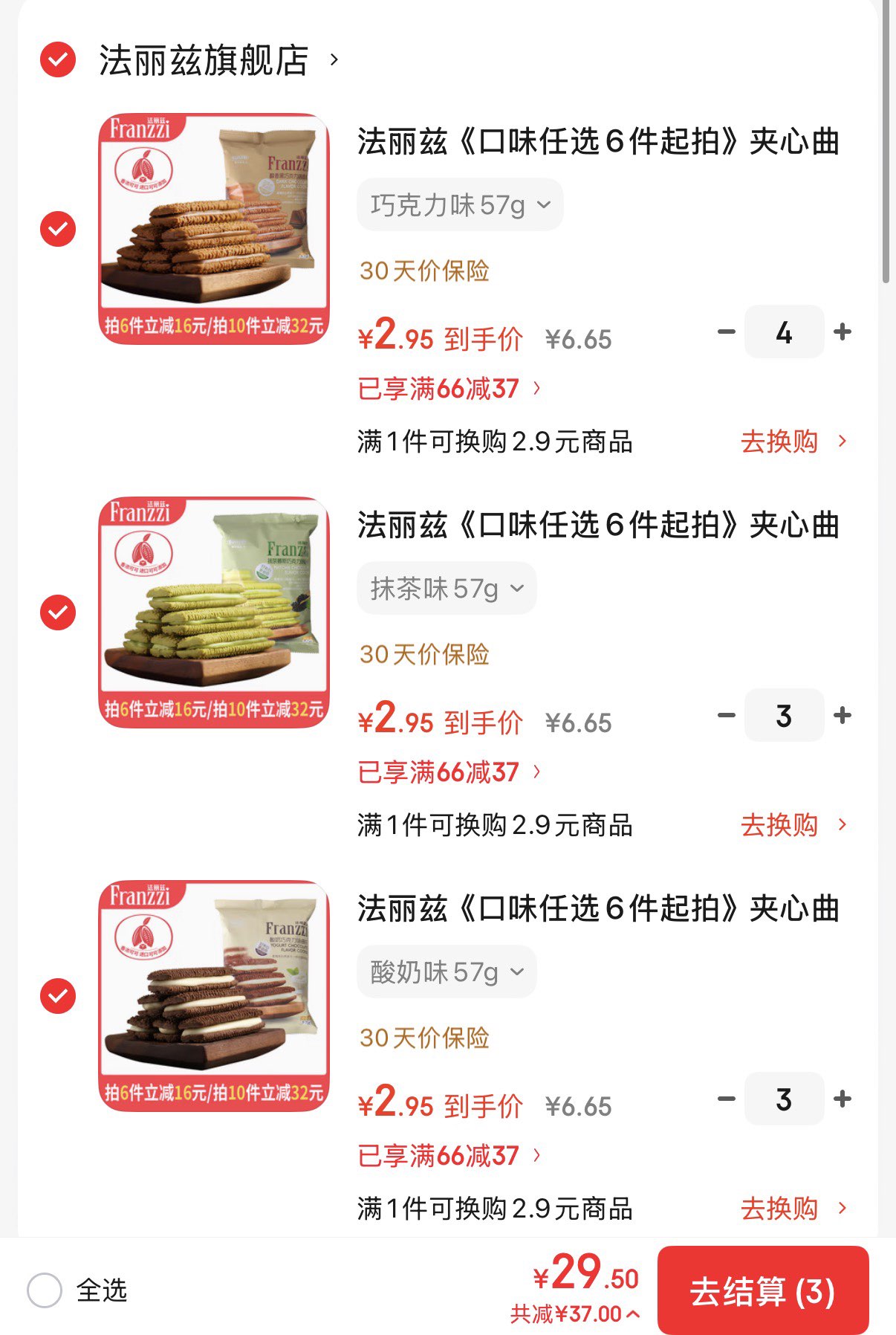Image resolution: width=896 pixels, height=1335 pixels.
Task: Decrease quantity of 巧克力味 57g
Action: click(726, 332)
